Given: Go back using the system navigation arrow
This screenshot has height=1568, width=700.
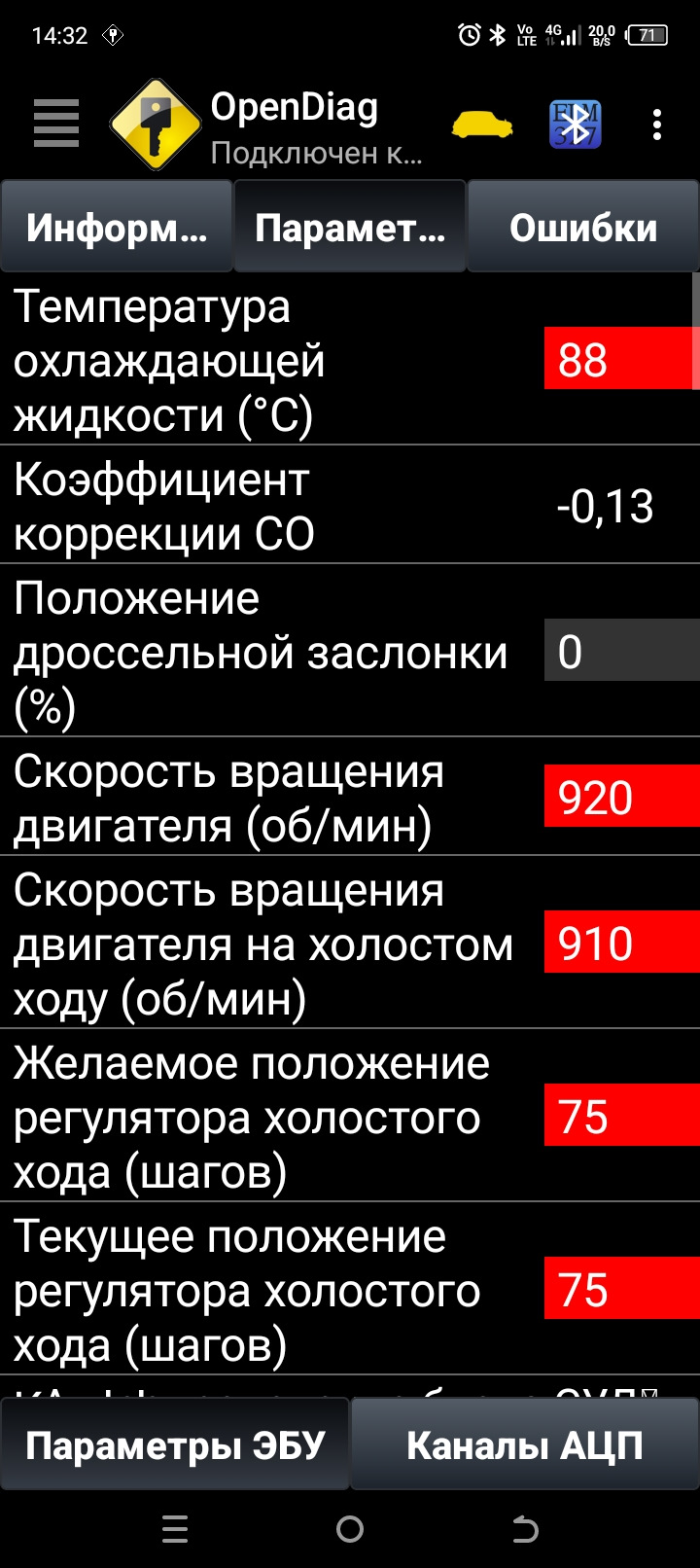Looking at the screenshot, I should click(525, 1530).
